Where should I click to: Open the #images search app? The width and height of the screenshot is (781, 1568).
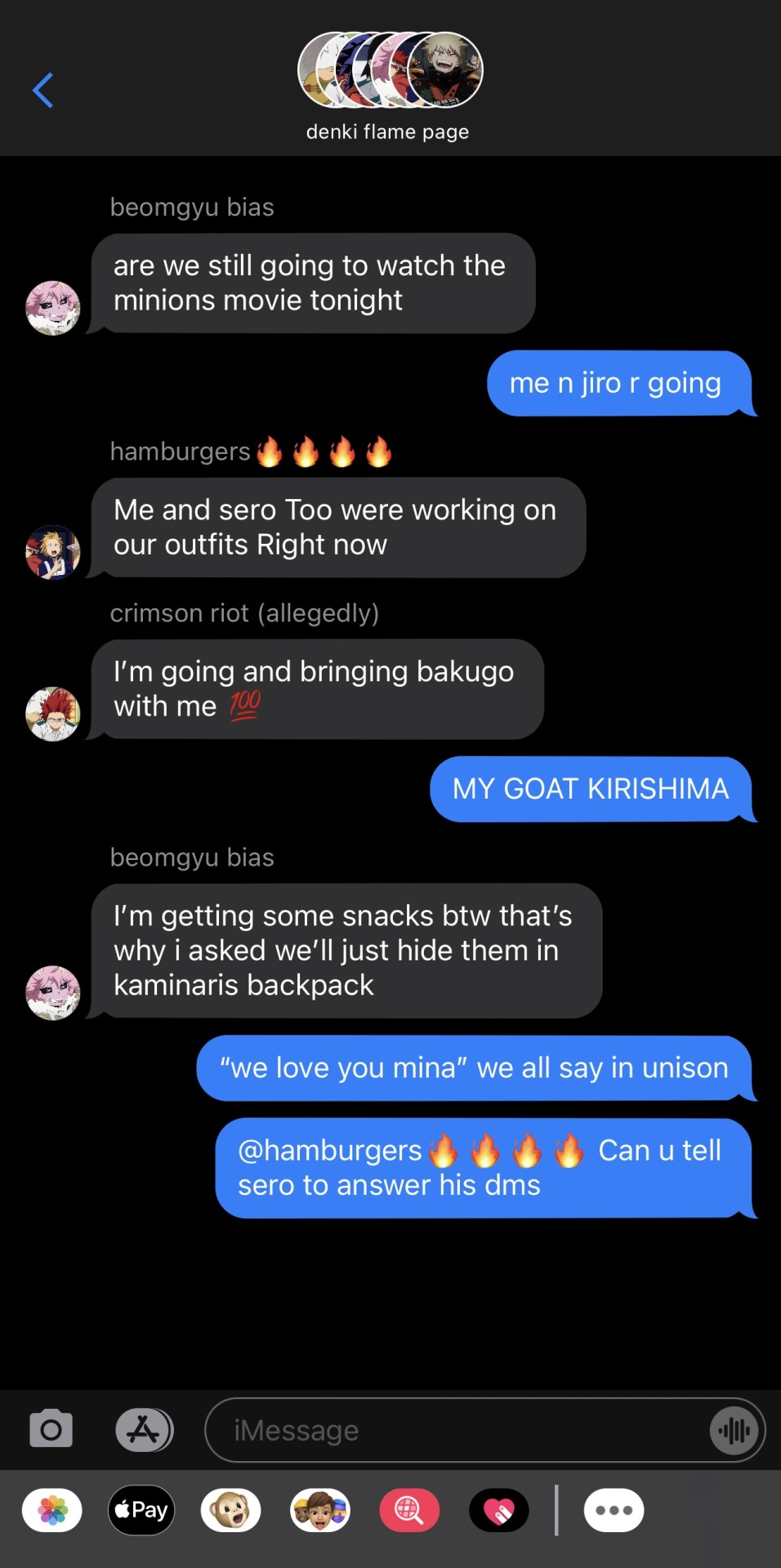pyautogui.click(x=409, y=1510)
